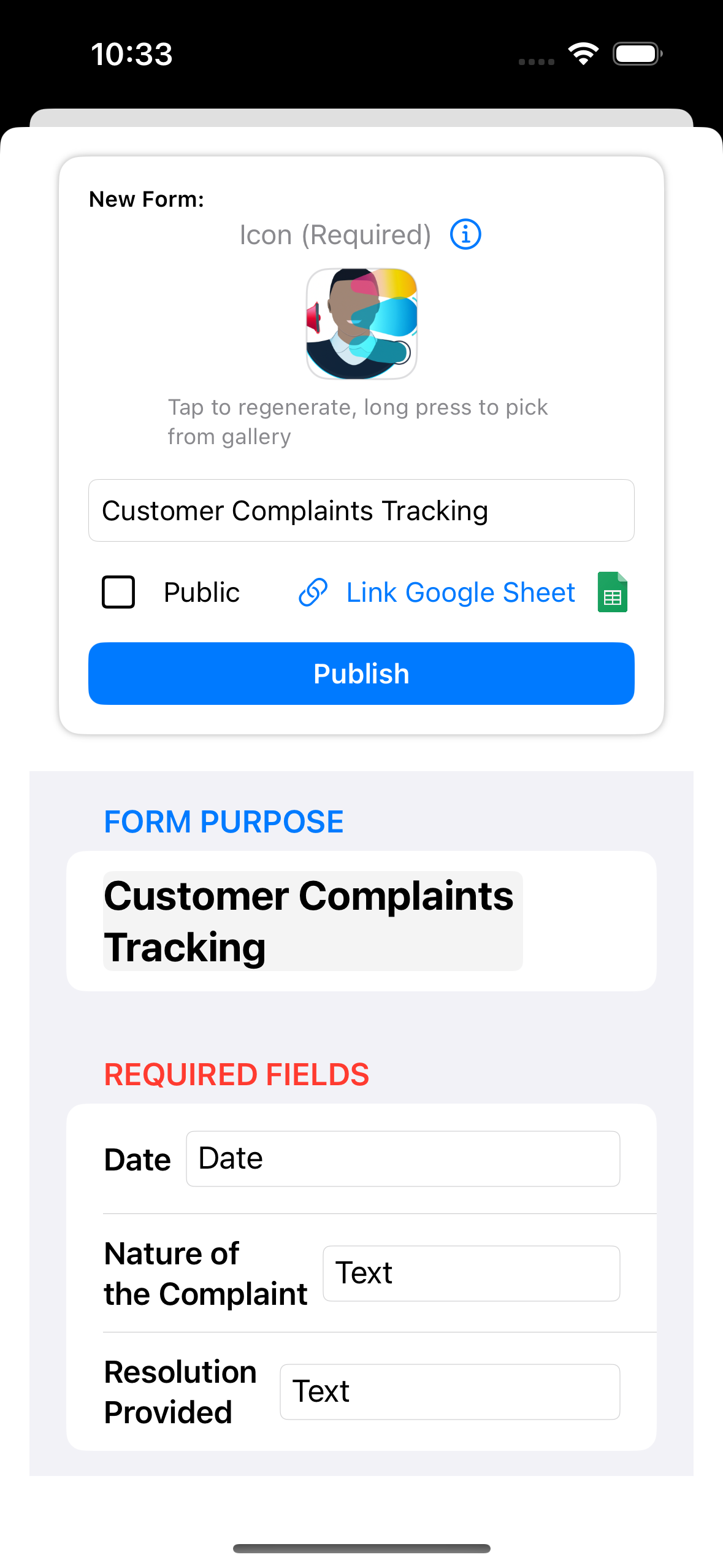The width and height of the screenshot is (723, 1568).
Task: Tap the info icon beside Icon (Required)
Action: (x=465, y=234)
